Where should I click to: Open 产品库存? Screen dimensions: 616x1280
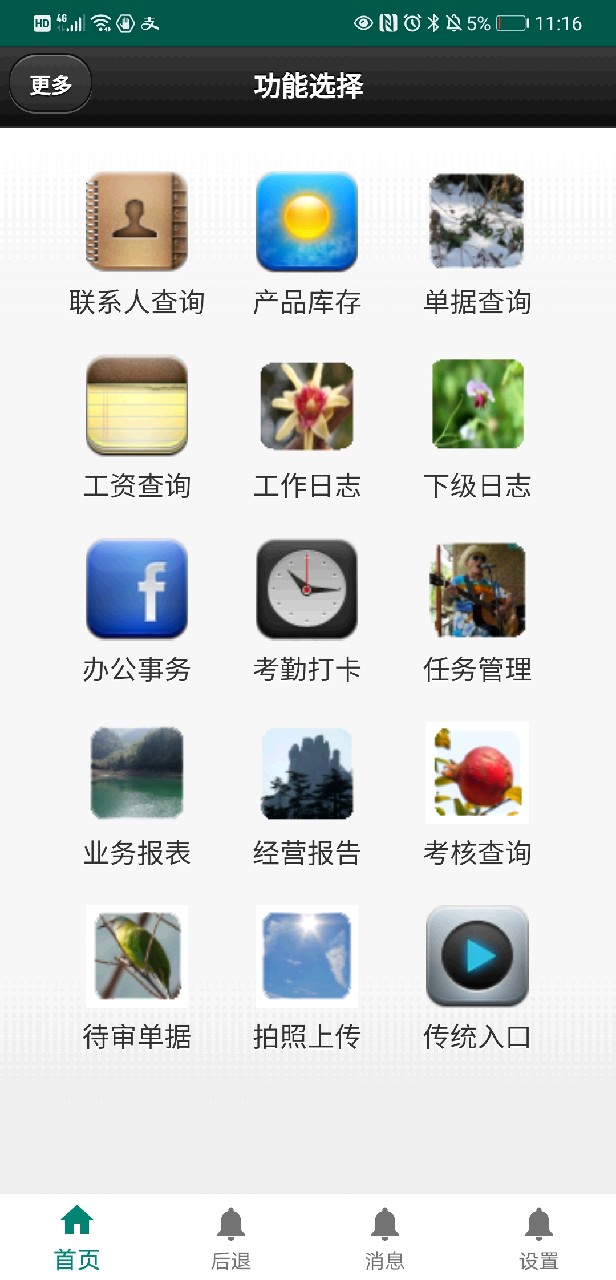tap(307, 222)
